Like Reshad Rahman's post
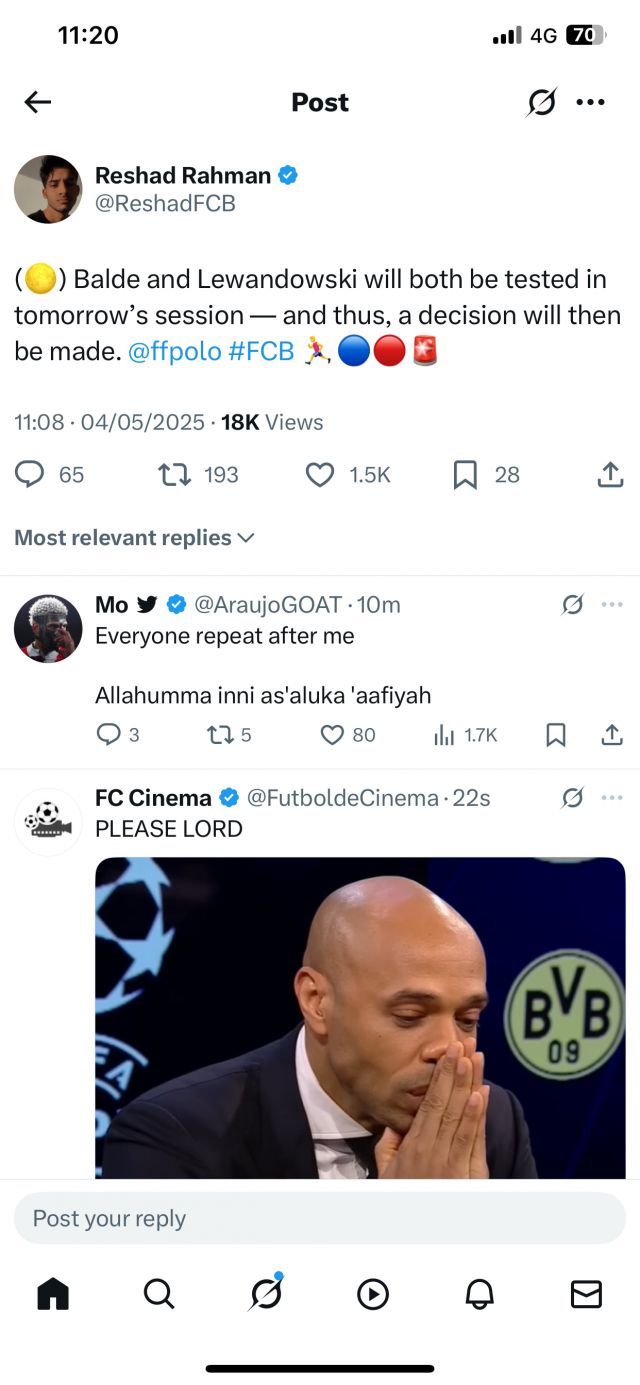This screenshot has width=640, height=1385. 319,474
